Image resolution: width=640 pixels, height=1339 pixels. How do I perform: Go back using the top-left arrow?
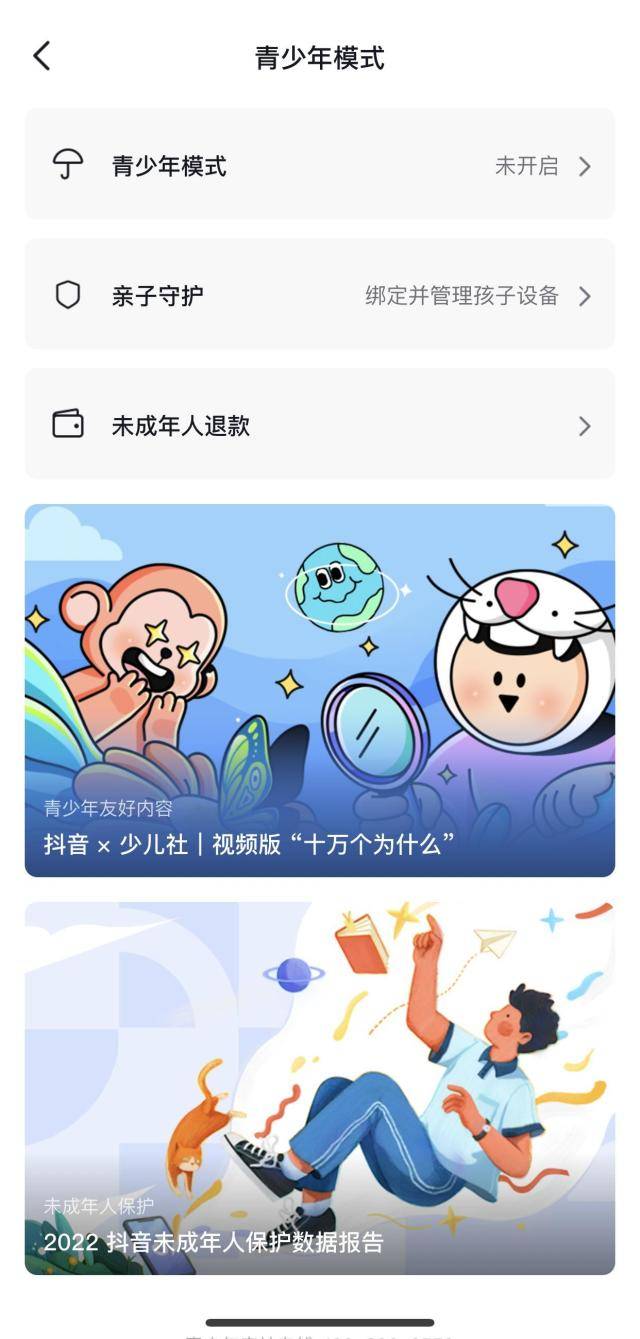[41, 56]
